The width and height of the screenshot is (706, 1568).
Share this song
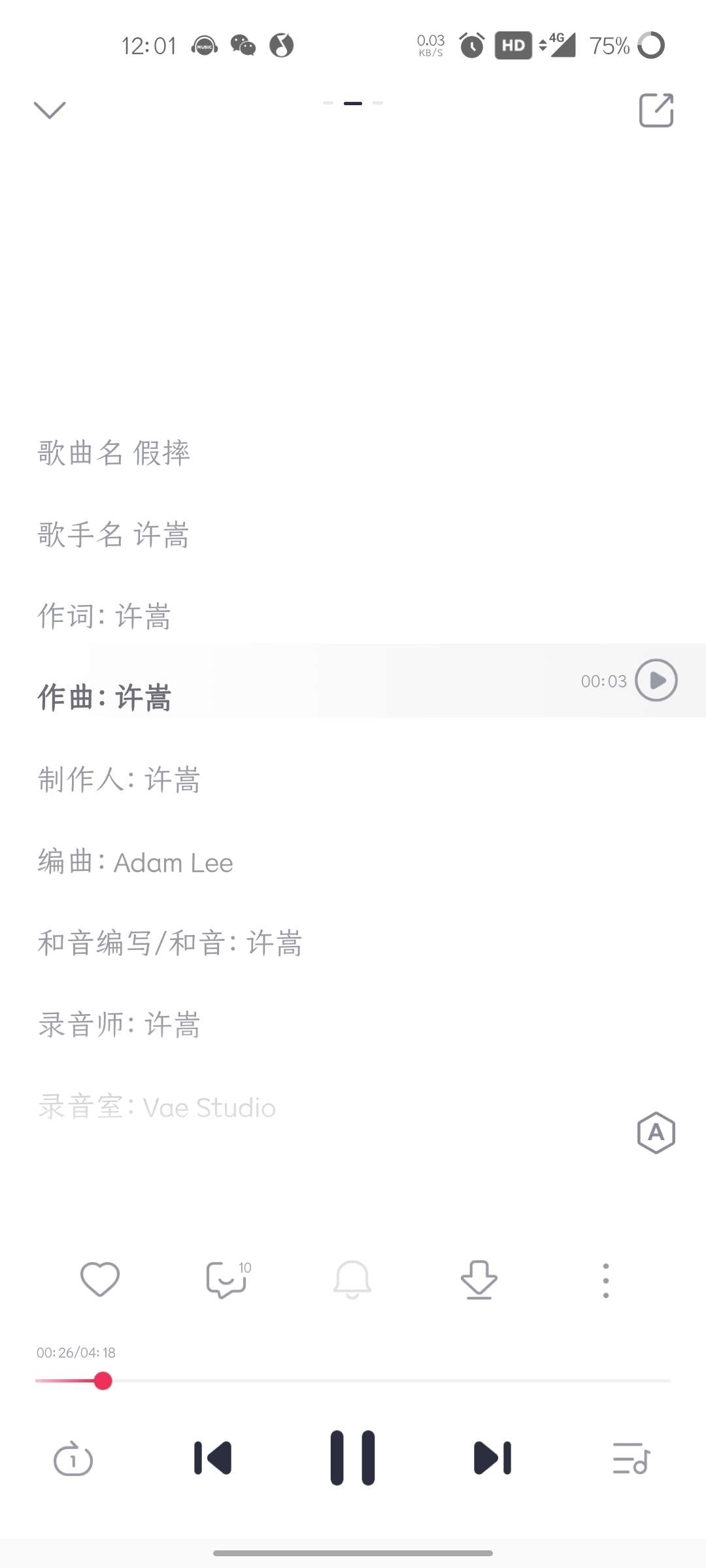tap(656, 110)
